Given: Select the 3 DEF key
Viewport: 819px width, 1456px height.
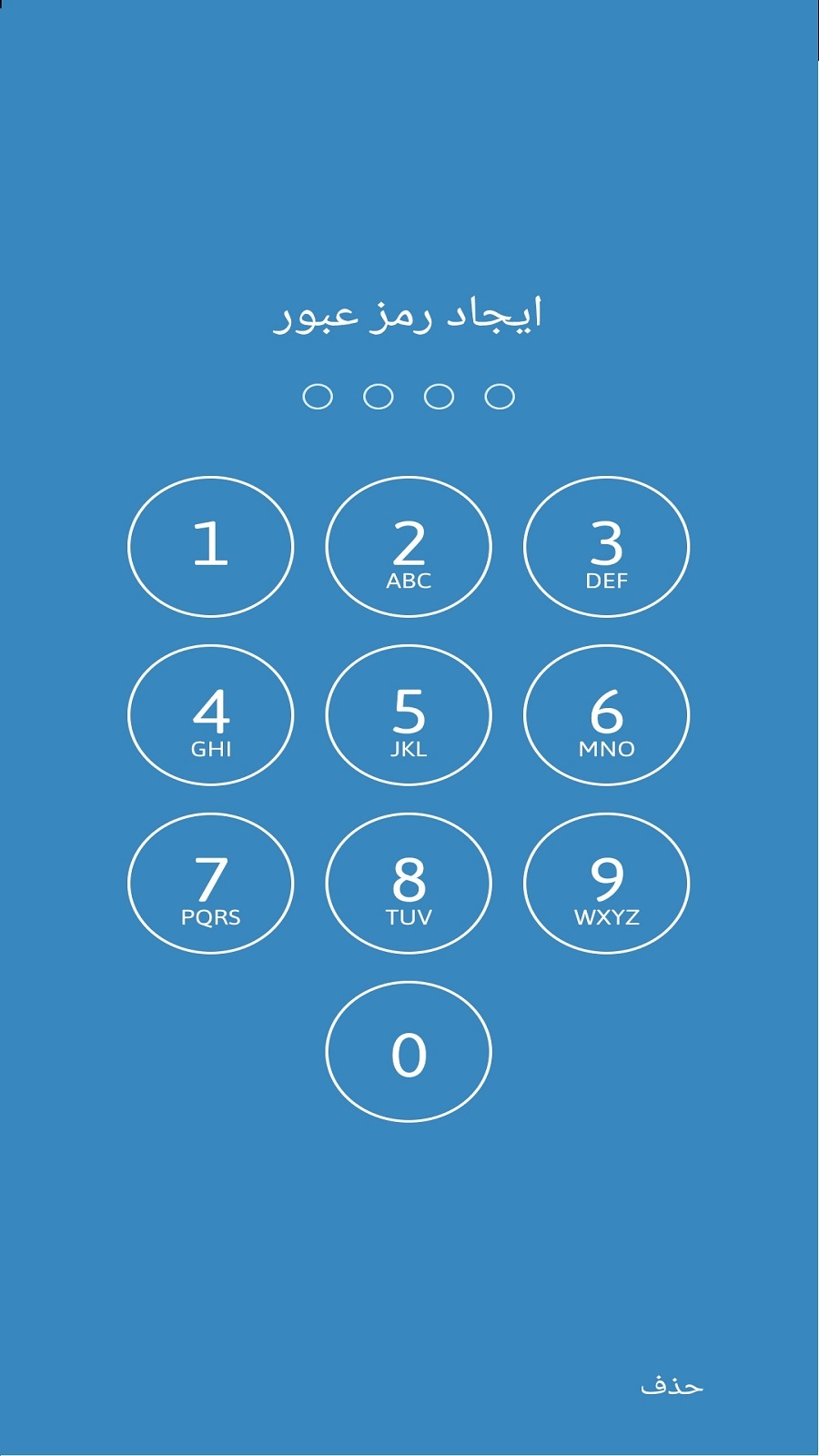Looking at the screenshot, I should tap(606, 546).
